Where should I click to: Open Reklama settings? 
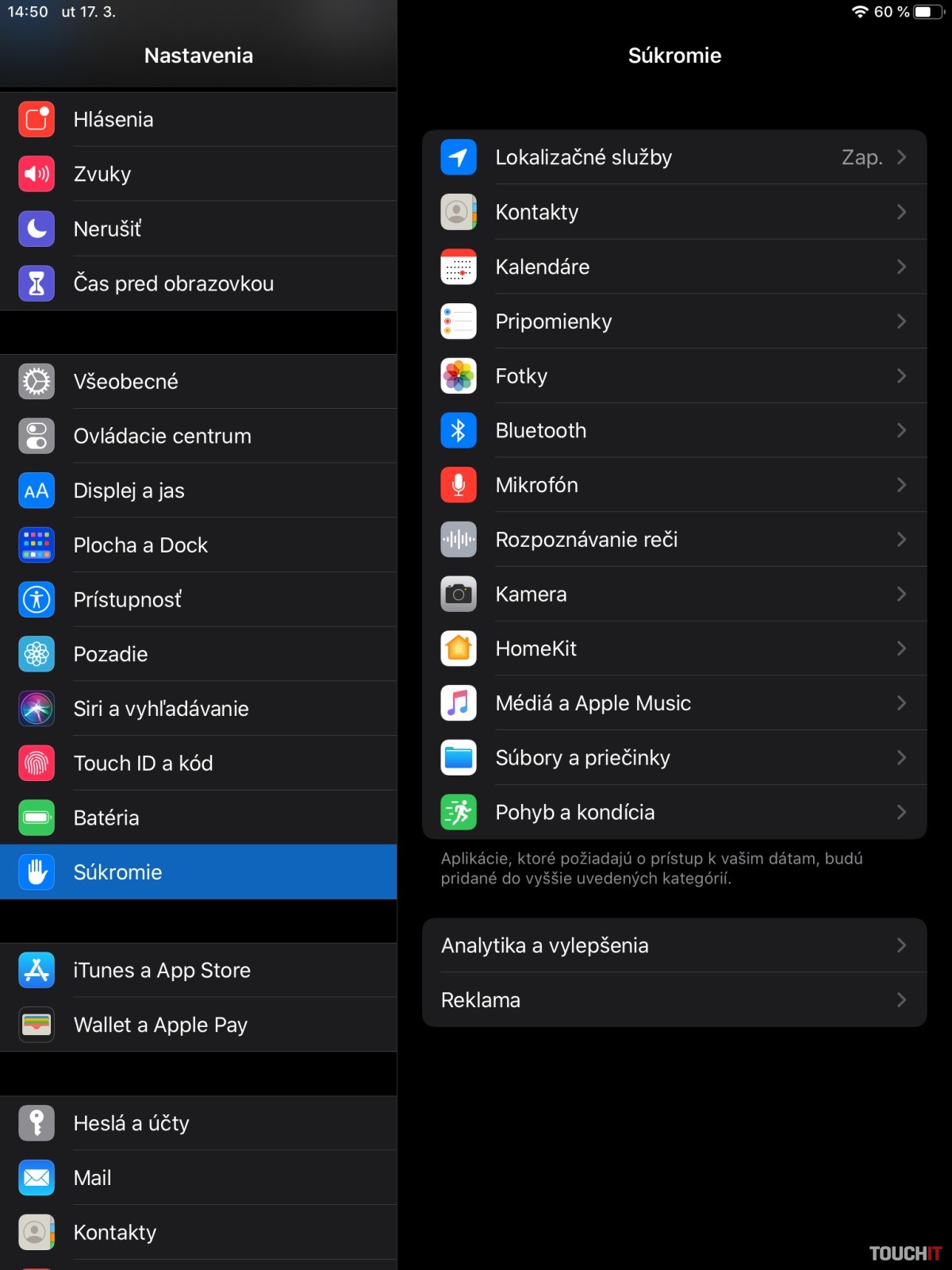pos(674,1000)
